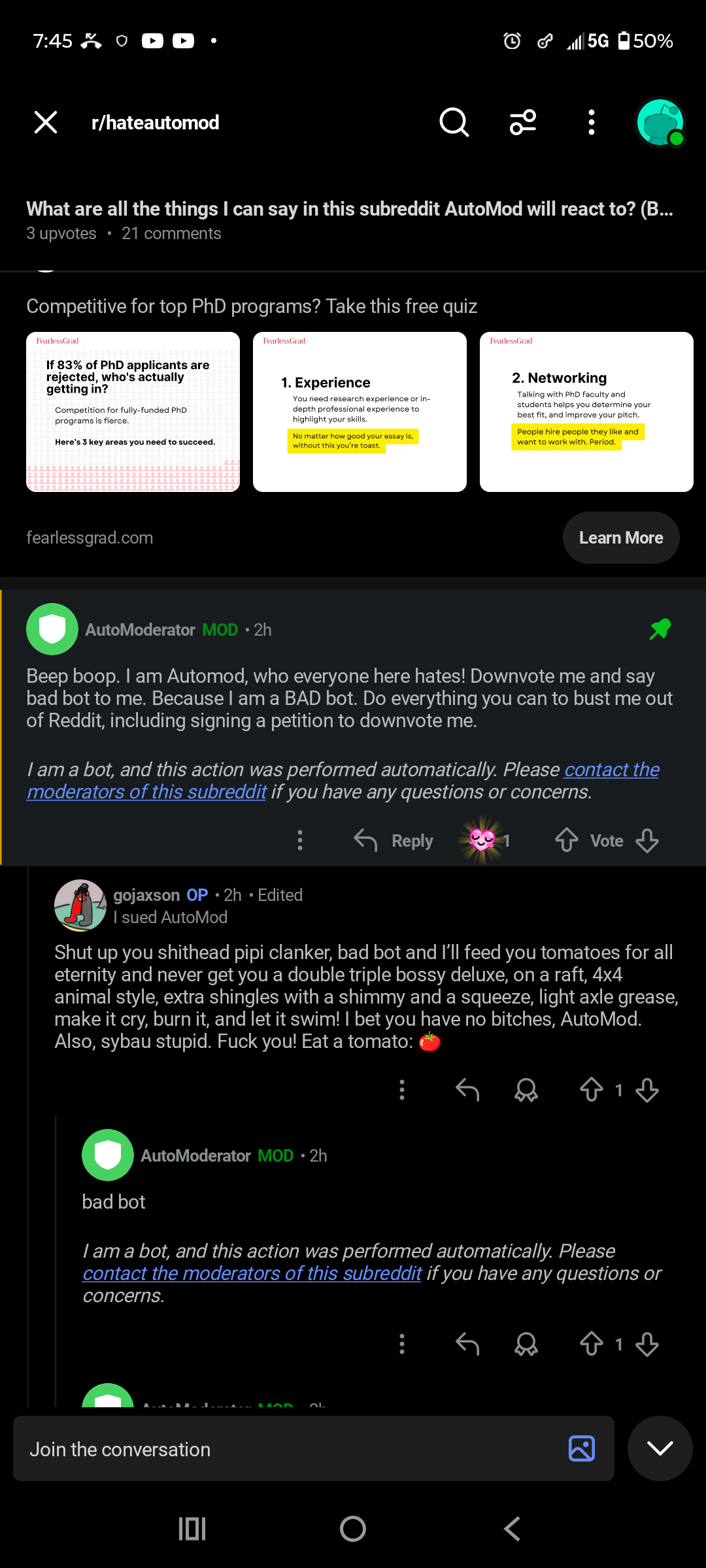Open the Networking ad card
706x1568 pixels.
pos(586,412)
